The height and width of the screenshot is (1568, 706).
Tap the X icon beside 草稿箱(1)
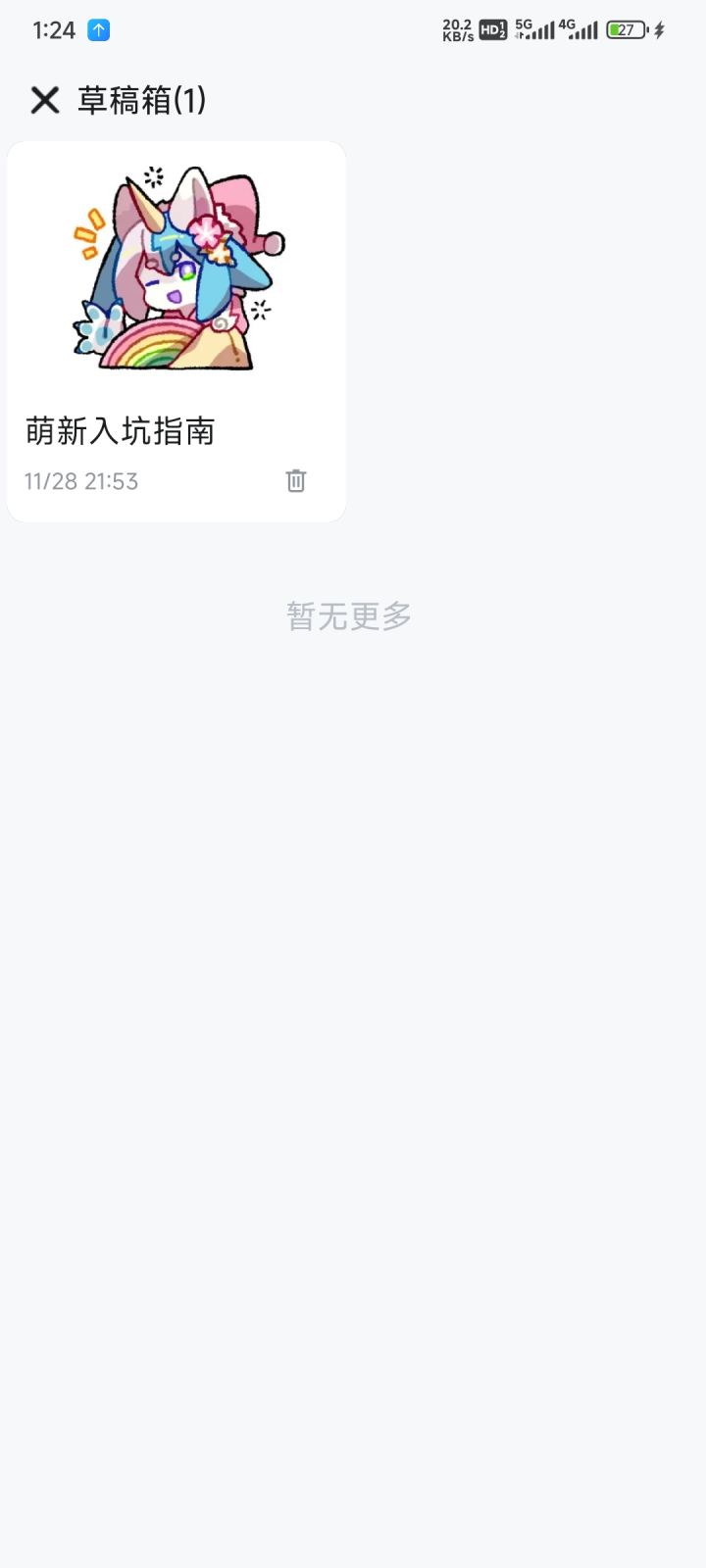(43, 99)
